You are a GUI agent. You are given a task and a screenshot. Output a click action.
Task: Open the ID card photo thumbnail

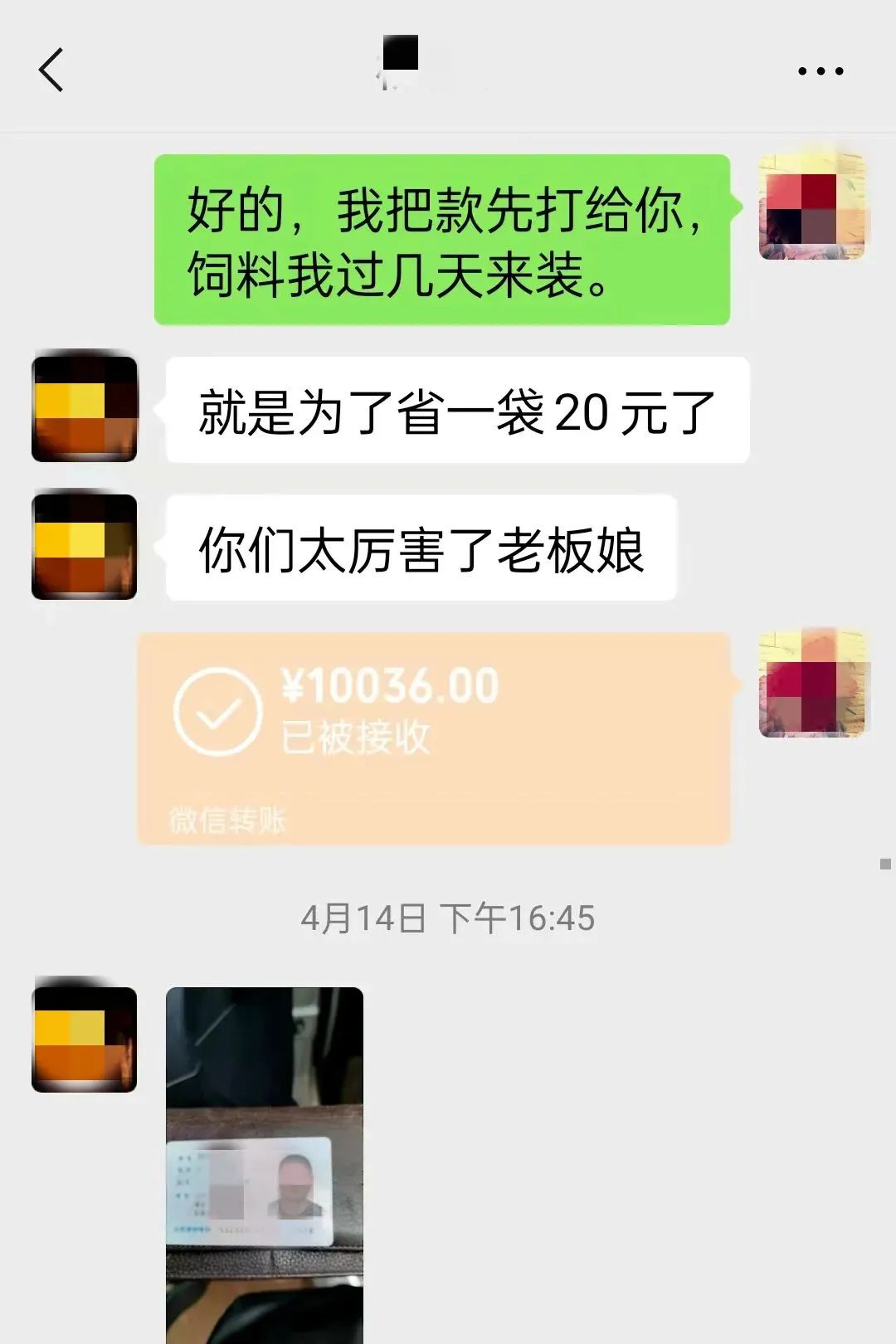265,1161
